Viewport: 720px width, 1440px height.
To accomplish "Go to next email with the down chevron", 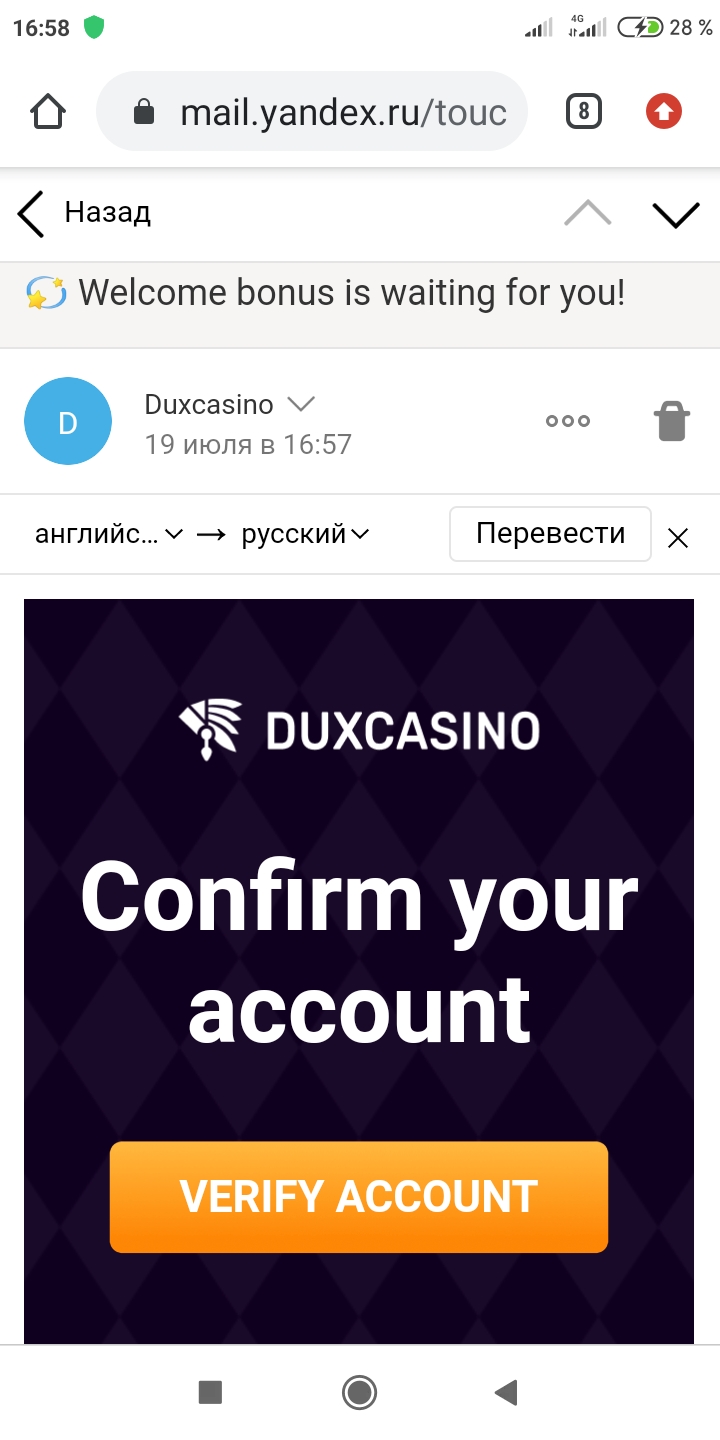I will [x=675, y=213].
